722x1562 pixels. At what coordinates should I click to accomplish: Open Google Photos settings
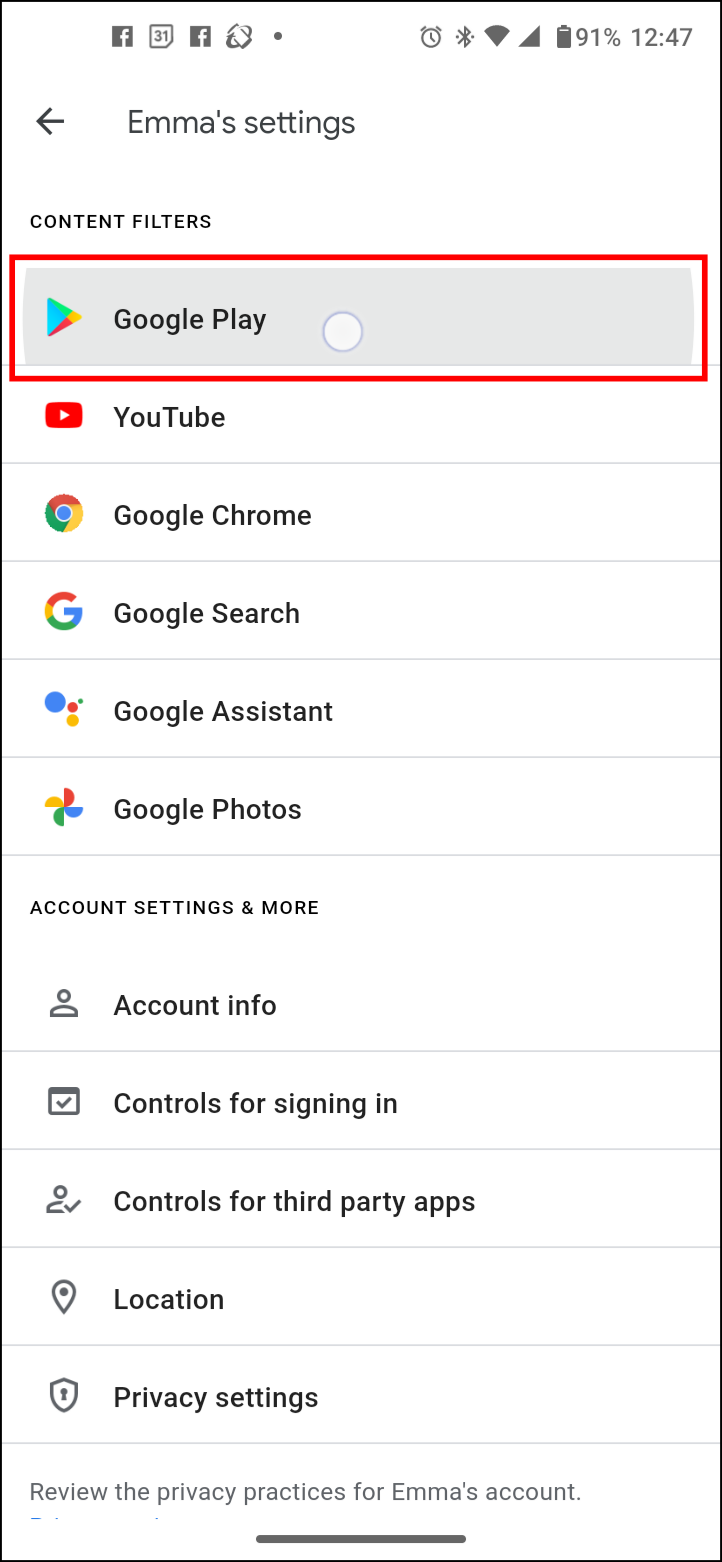tap(207, 809)
